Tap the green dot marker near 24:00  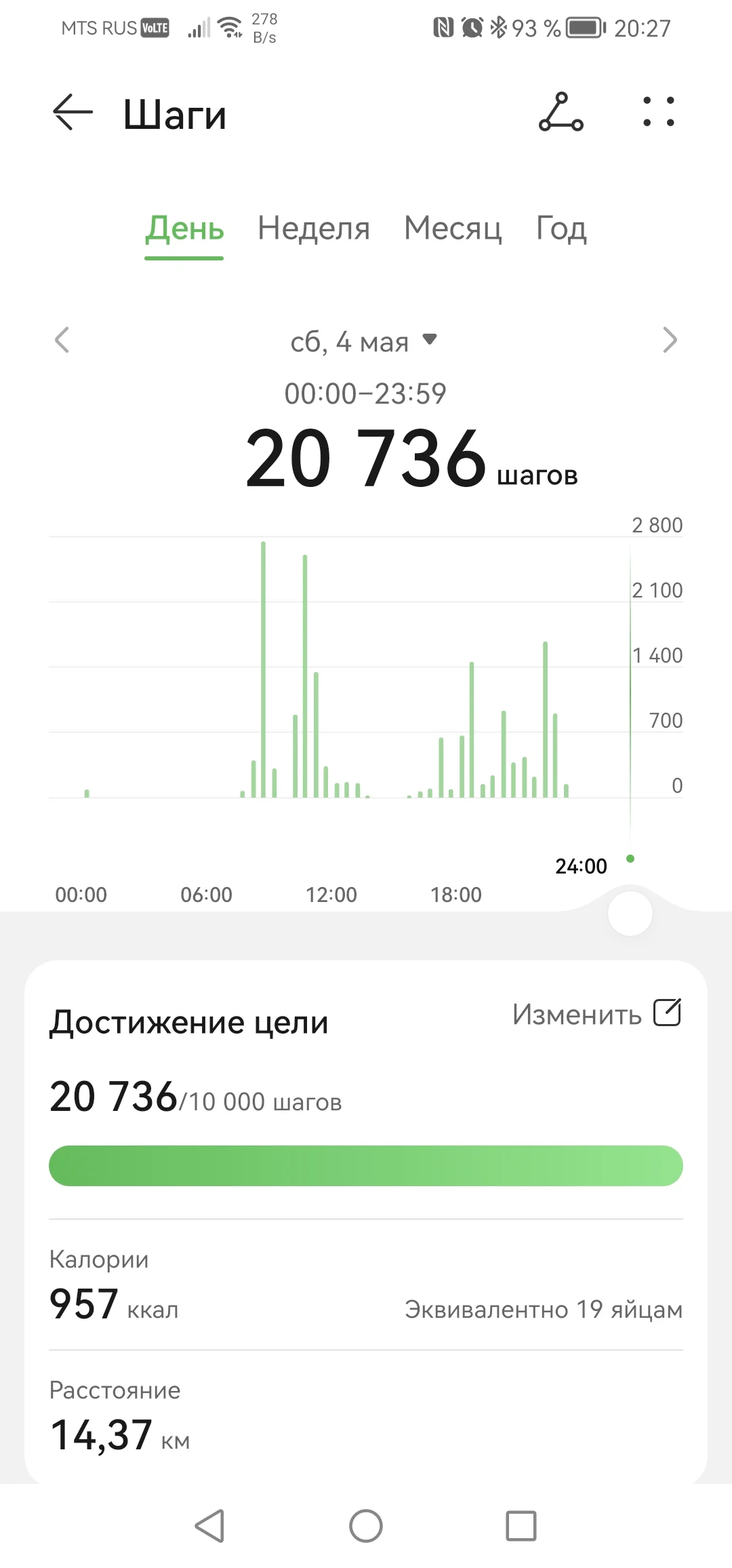[629, 859]
